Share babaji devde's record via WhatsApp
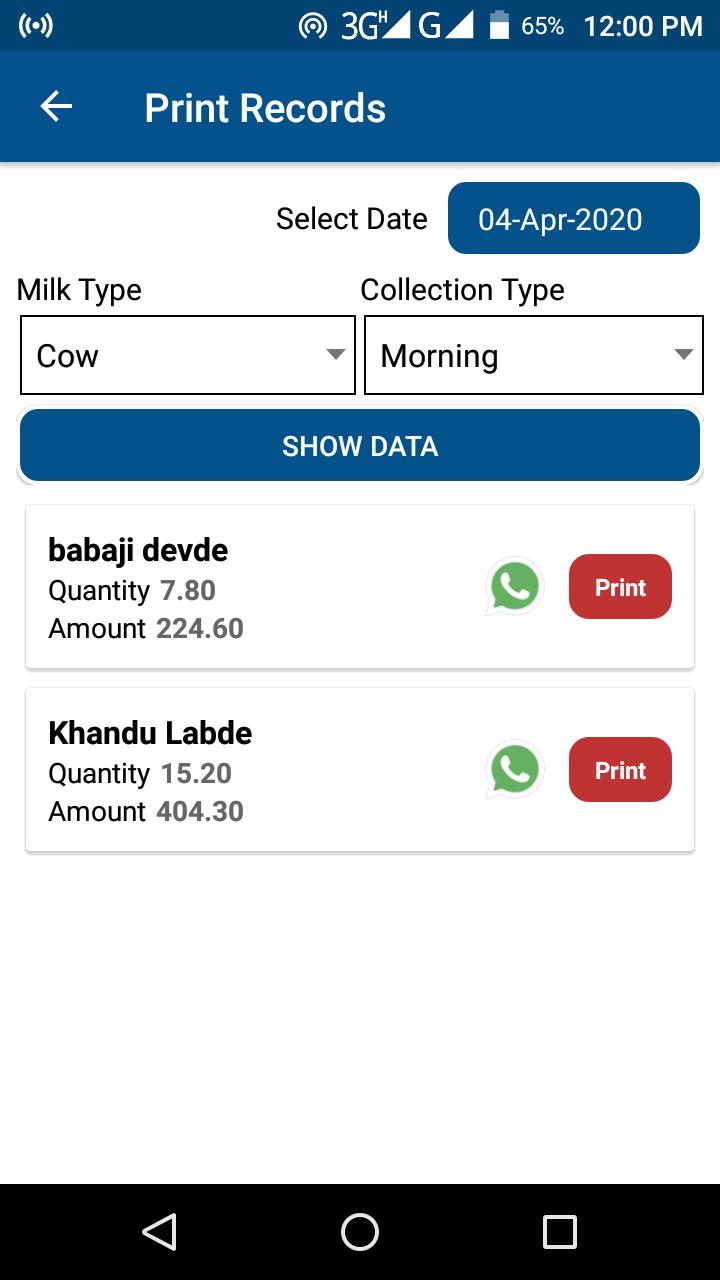 515,586
